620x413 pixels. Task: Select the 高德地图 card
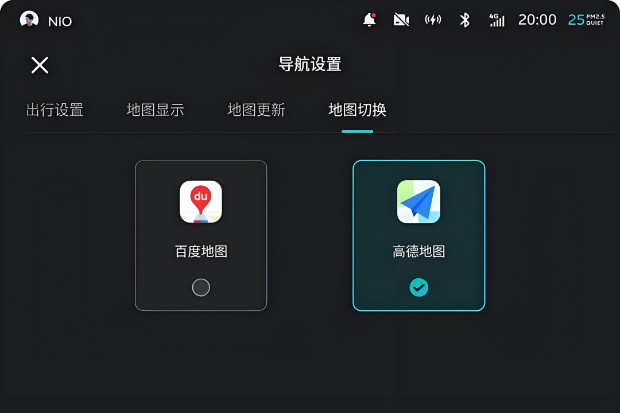coord(419,235)
